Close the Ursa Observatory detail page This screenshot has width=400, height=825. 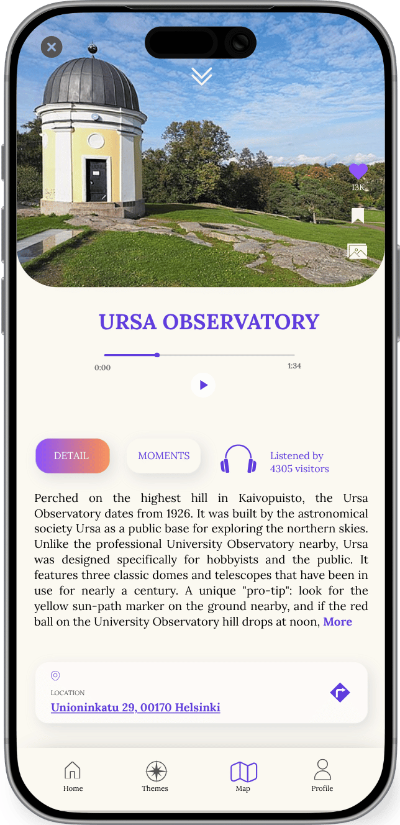[52, 47]
